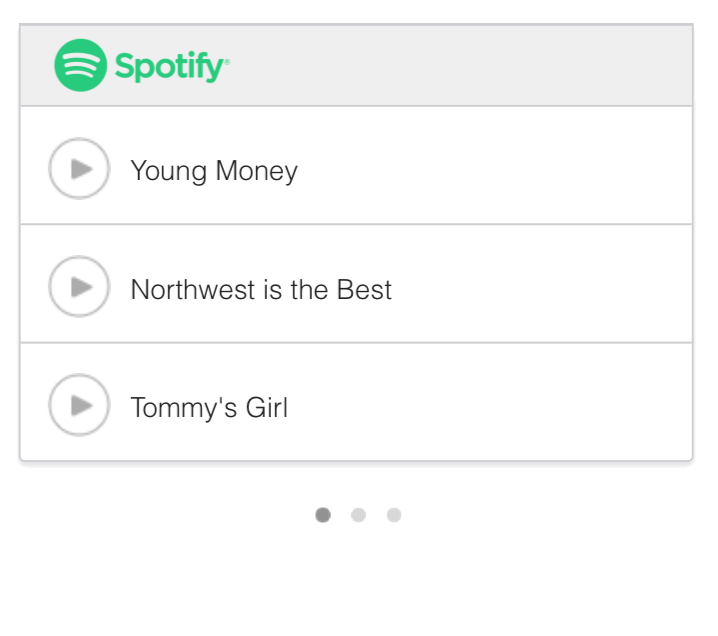Image resolution: width=718 pixels, height=636 pixels.
Task: Play the track Young Money
Action: (x=79, y=169)
